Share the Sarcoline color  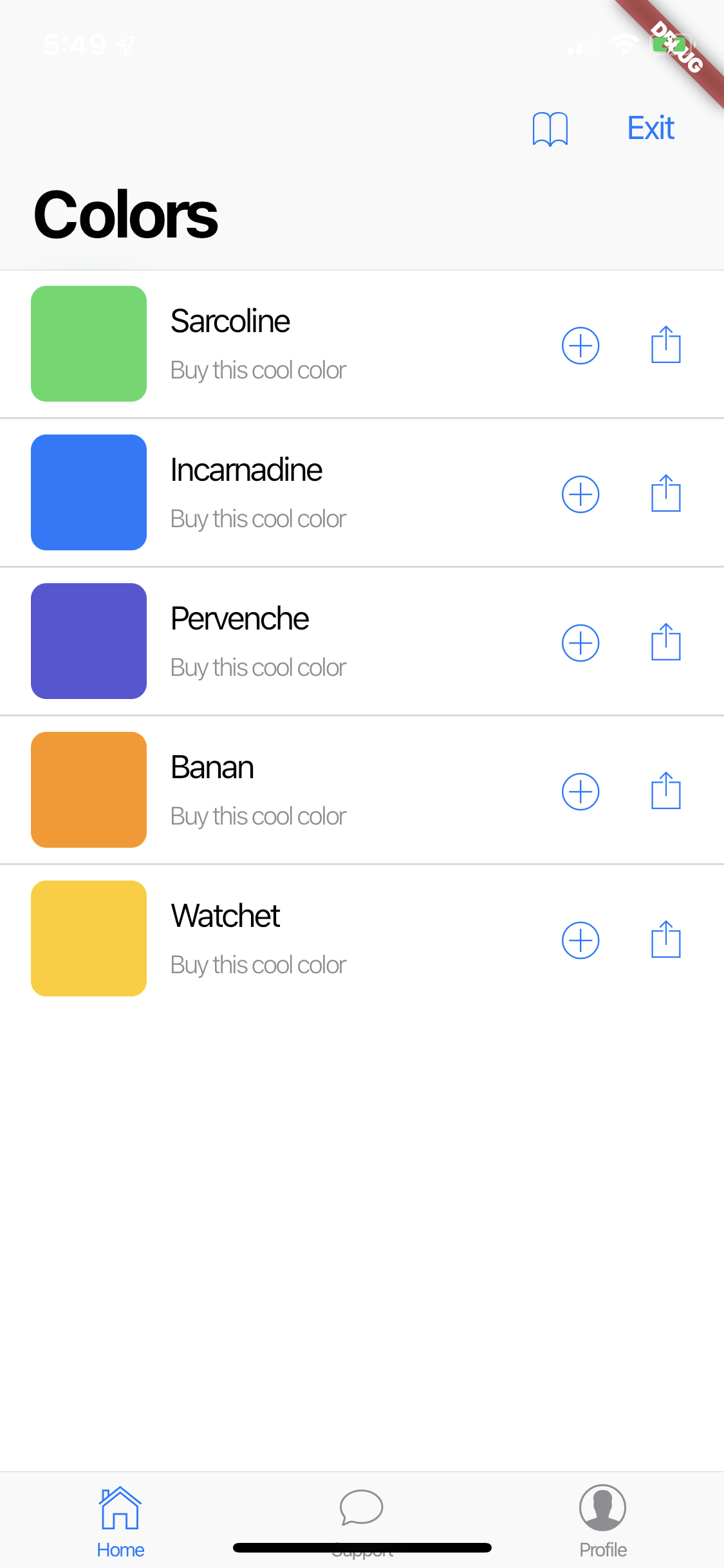pos(665,345)
